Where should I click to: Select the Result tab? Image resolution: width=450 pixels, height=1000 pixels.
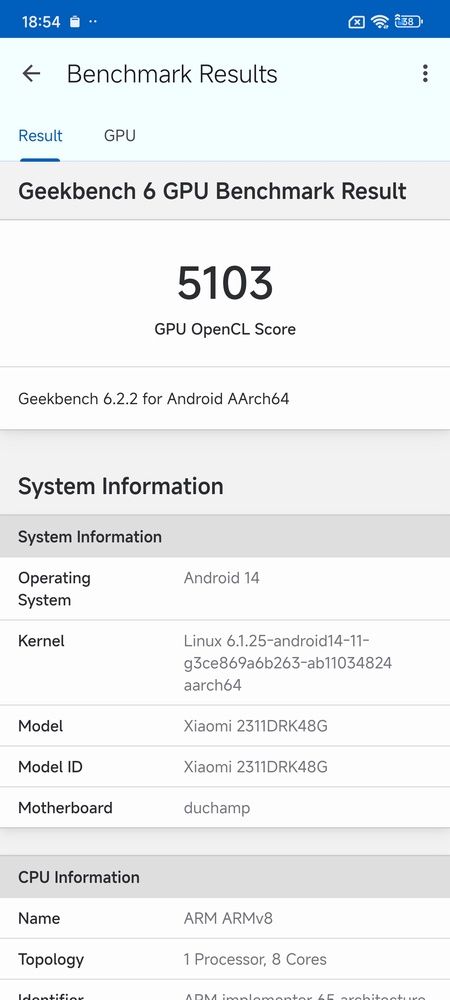(40, 136)
